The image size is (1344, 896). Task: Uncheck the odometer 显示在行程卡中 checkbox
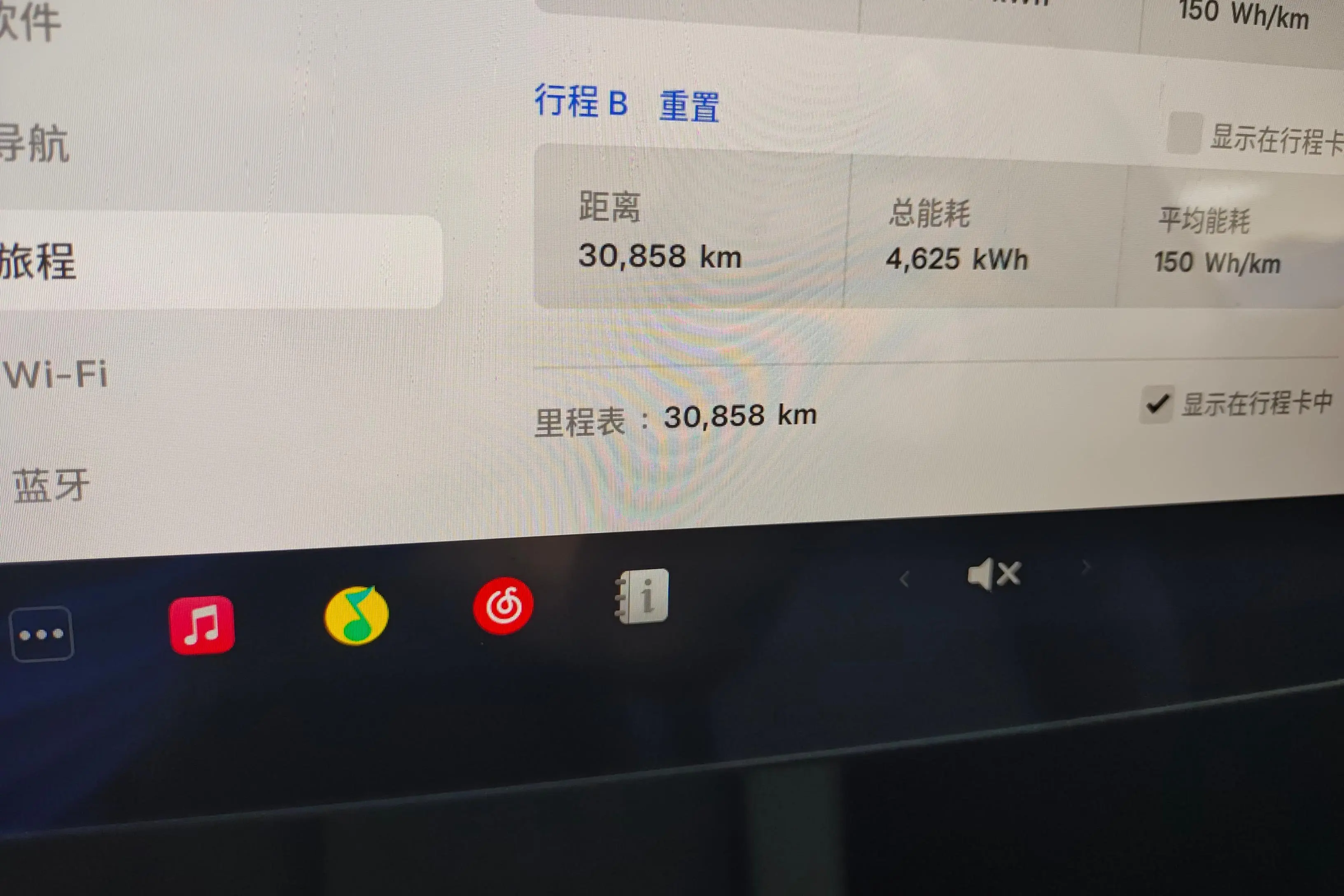coord(1157,404)
